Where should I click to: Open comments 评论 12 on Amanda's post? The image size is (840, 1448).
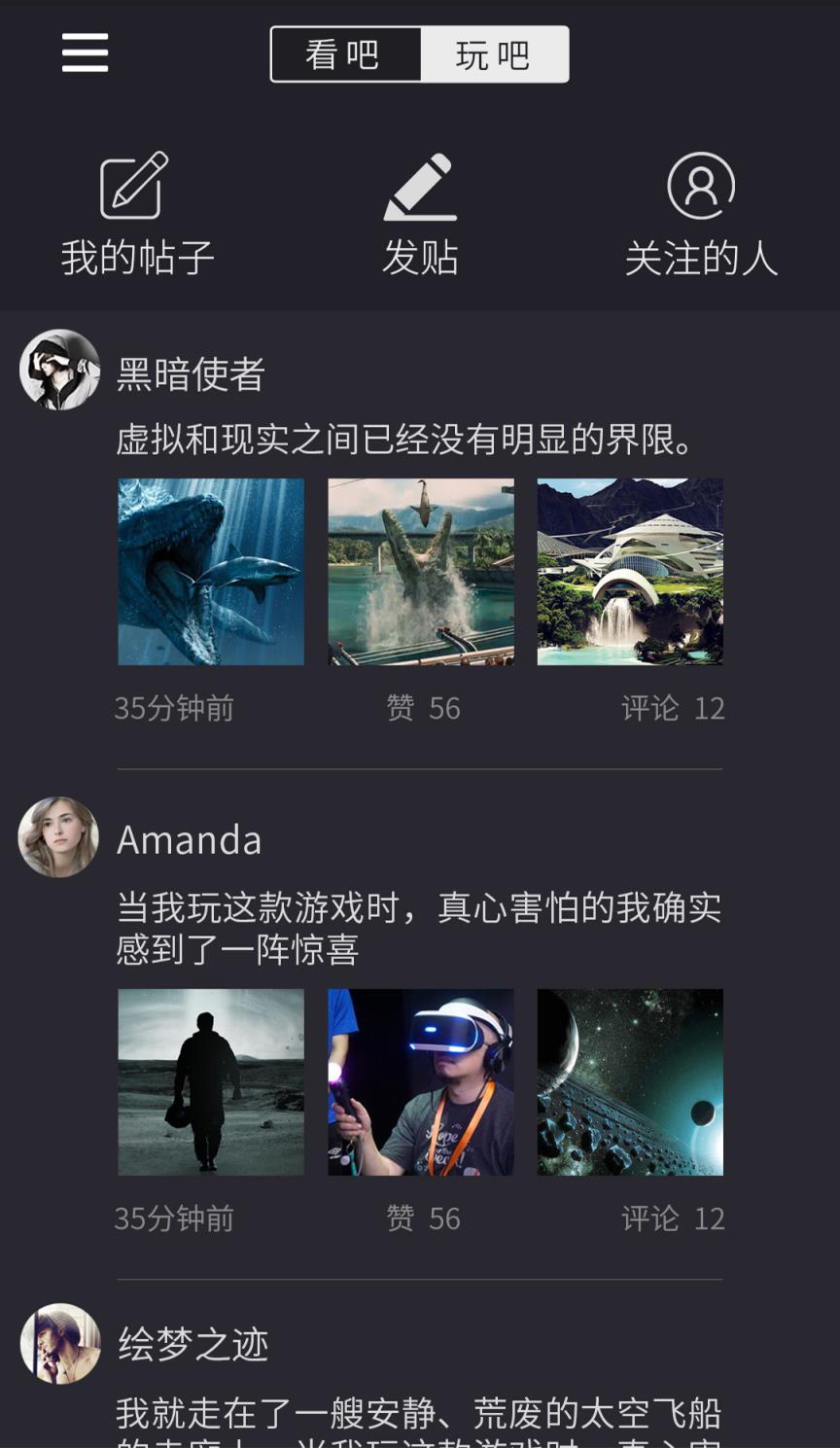671,1218
